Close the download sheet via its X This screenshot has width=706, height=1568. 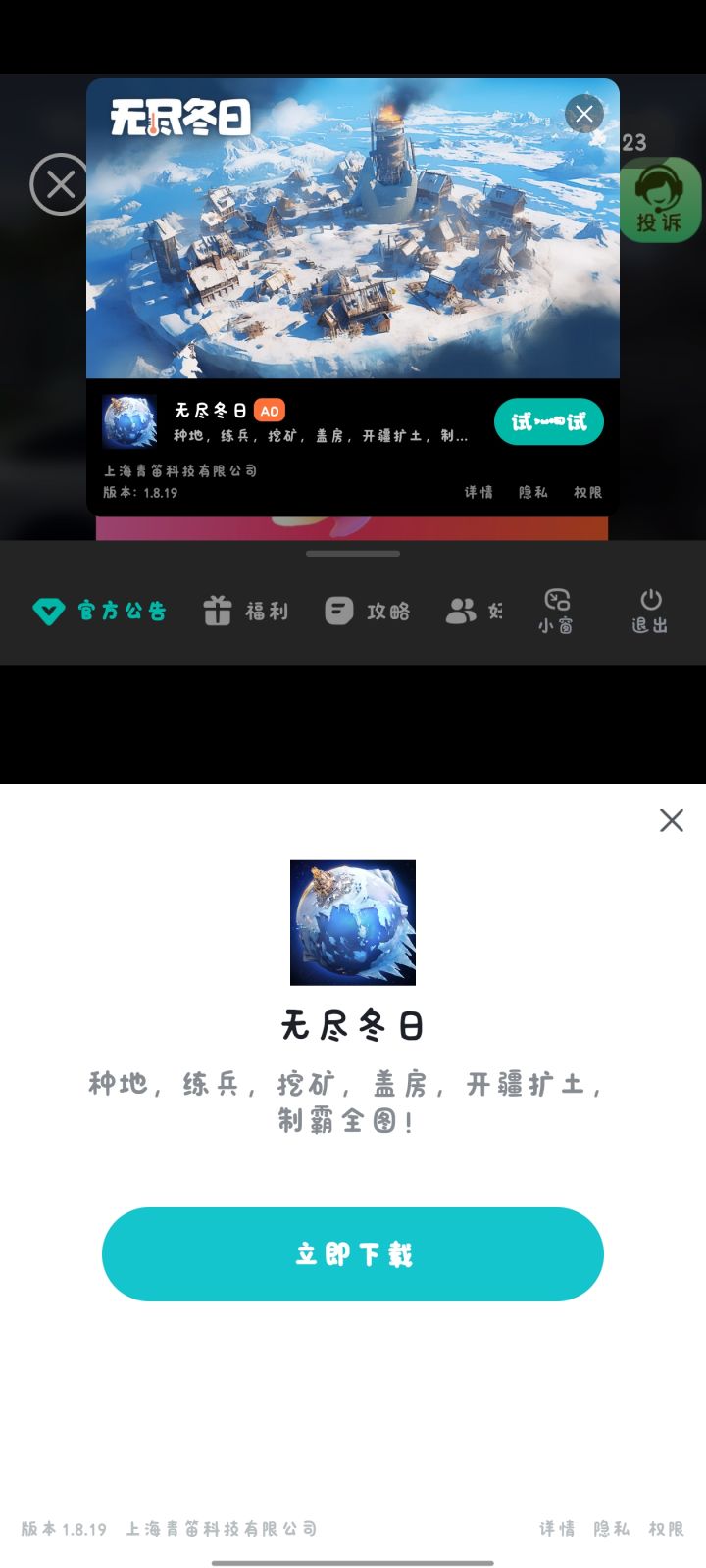pos(672,820)
